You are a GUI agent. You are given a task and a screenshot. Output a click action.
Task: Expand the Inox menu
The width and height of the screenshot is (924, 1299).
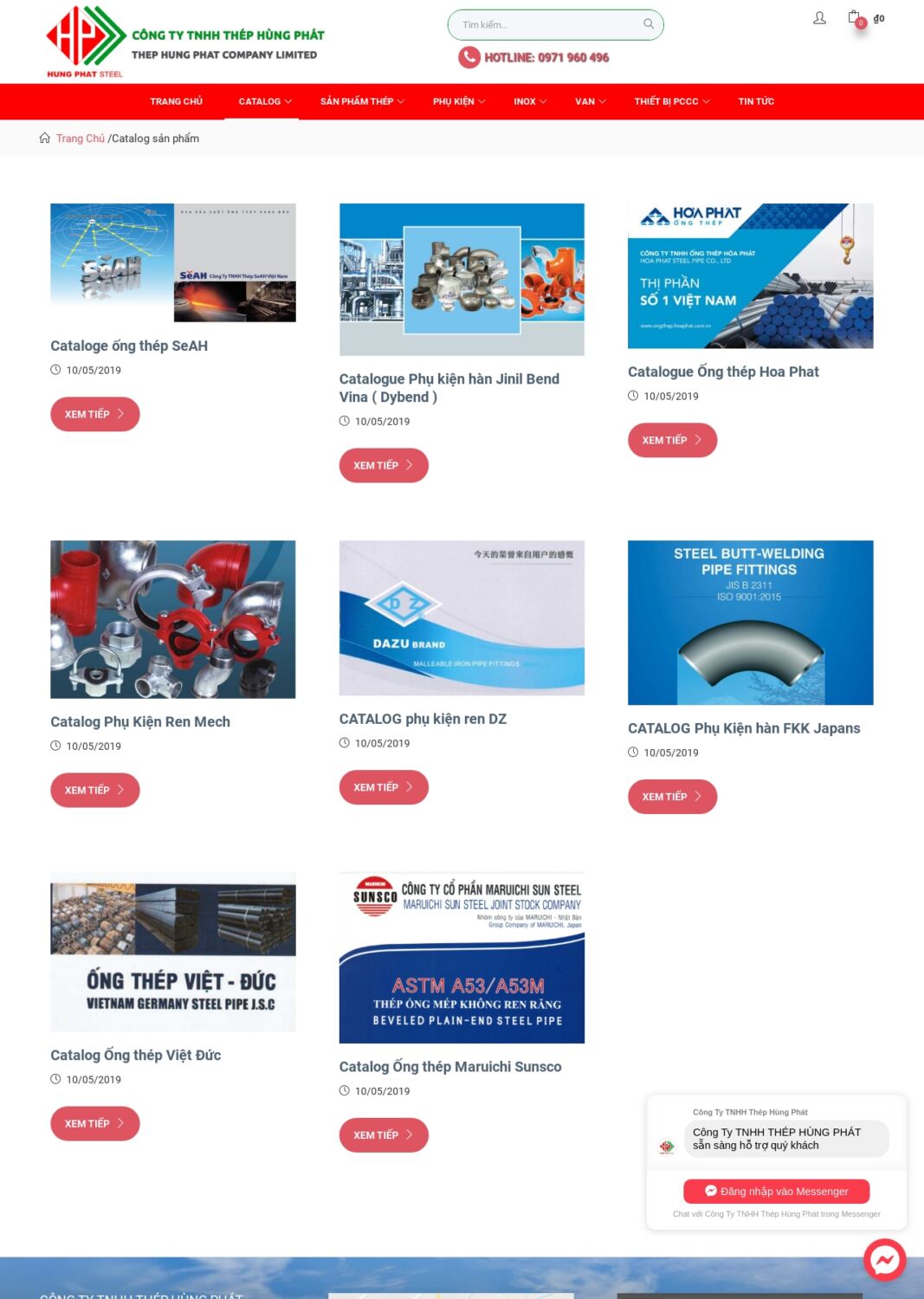529,101
